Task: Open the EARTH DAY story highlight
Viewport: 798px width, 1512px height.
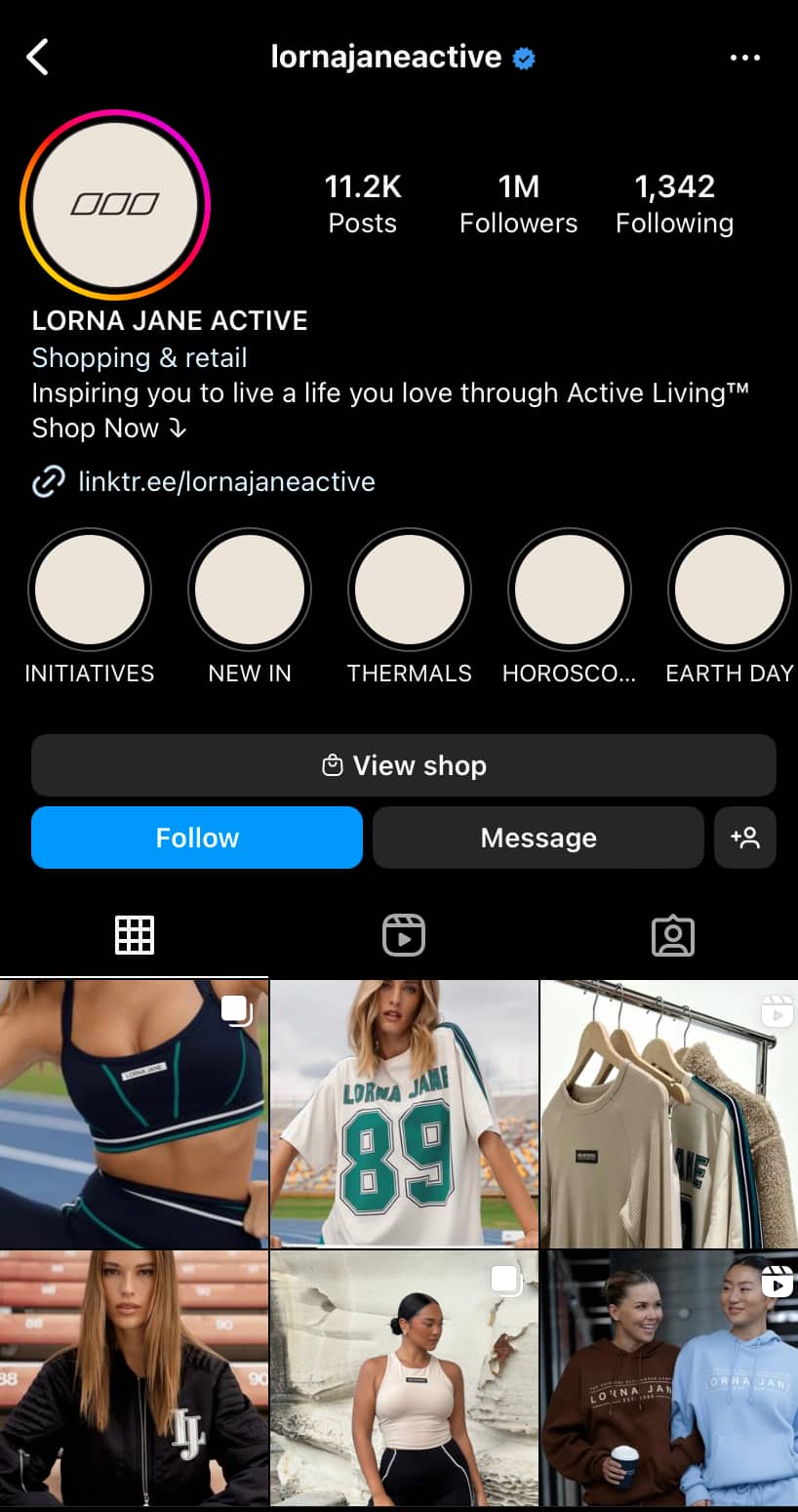Action: pyautogui.click(x=730, y=590)
